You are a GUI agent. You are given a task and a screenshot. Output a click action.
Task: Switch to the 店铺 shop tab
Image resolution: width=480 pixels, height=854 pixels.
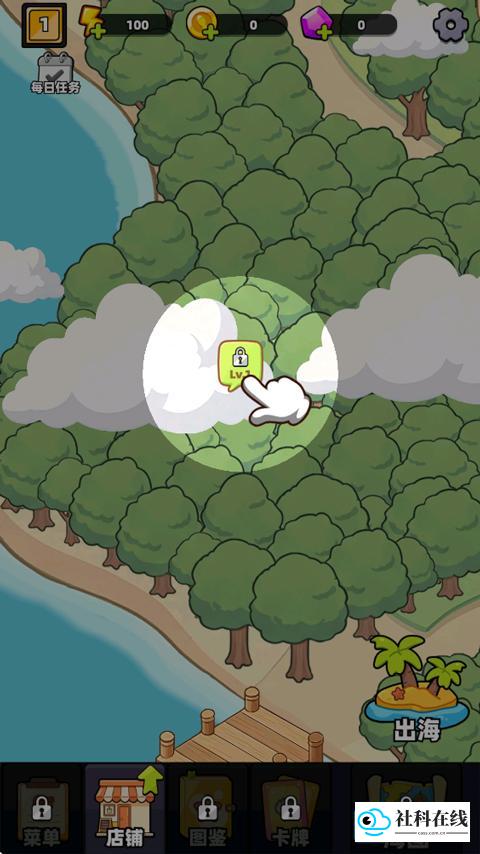pyautogui.click(x=125, y=808)
